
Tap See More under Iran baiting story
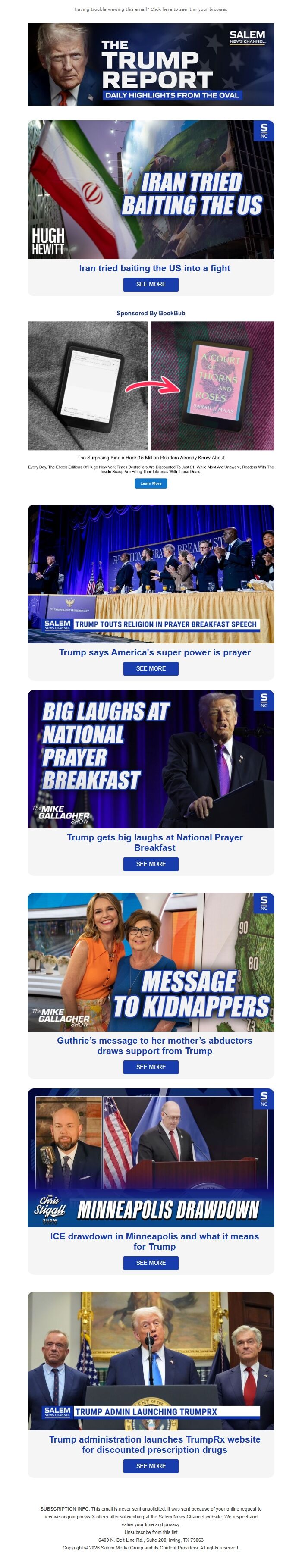(151, 284)
